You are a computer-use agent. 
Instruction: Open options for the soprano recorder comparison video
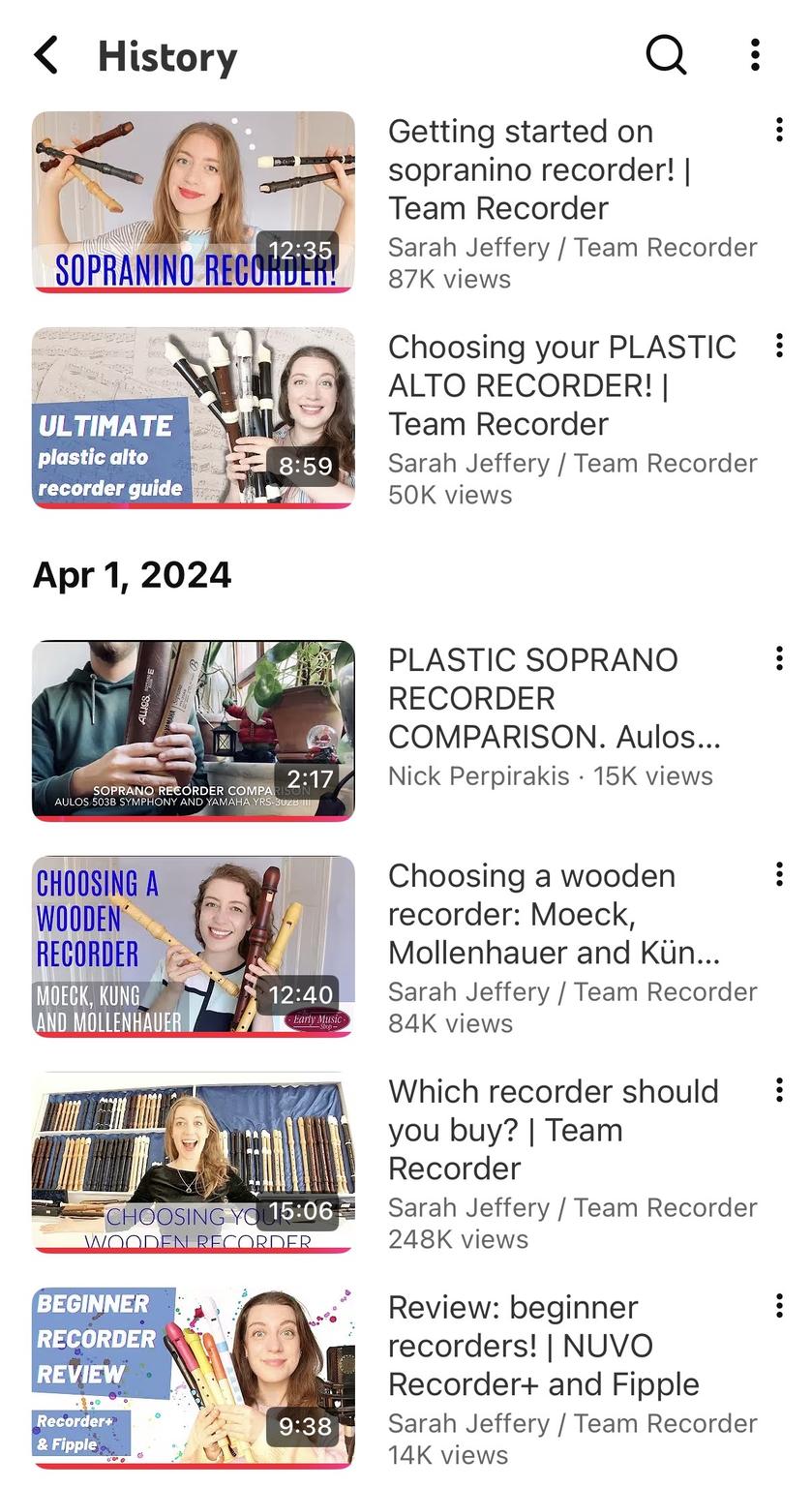[780, 659]
